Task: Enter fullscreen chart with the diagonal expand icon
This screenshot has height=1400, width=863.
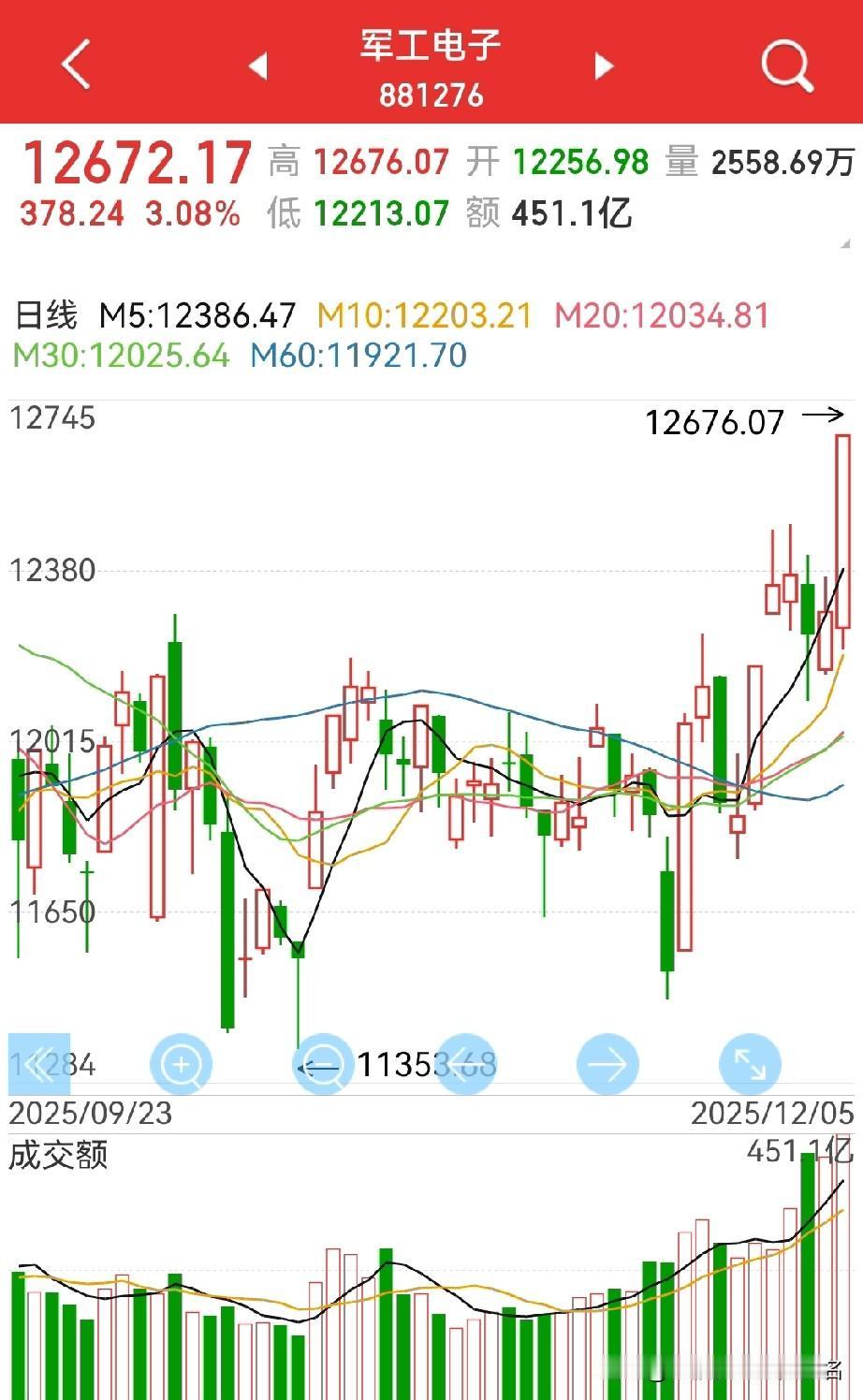Action: [x=749, y=1064]
